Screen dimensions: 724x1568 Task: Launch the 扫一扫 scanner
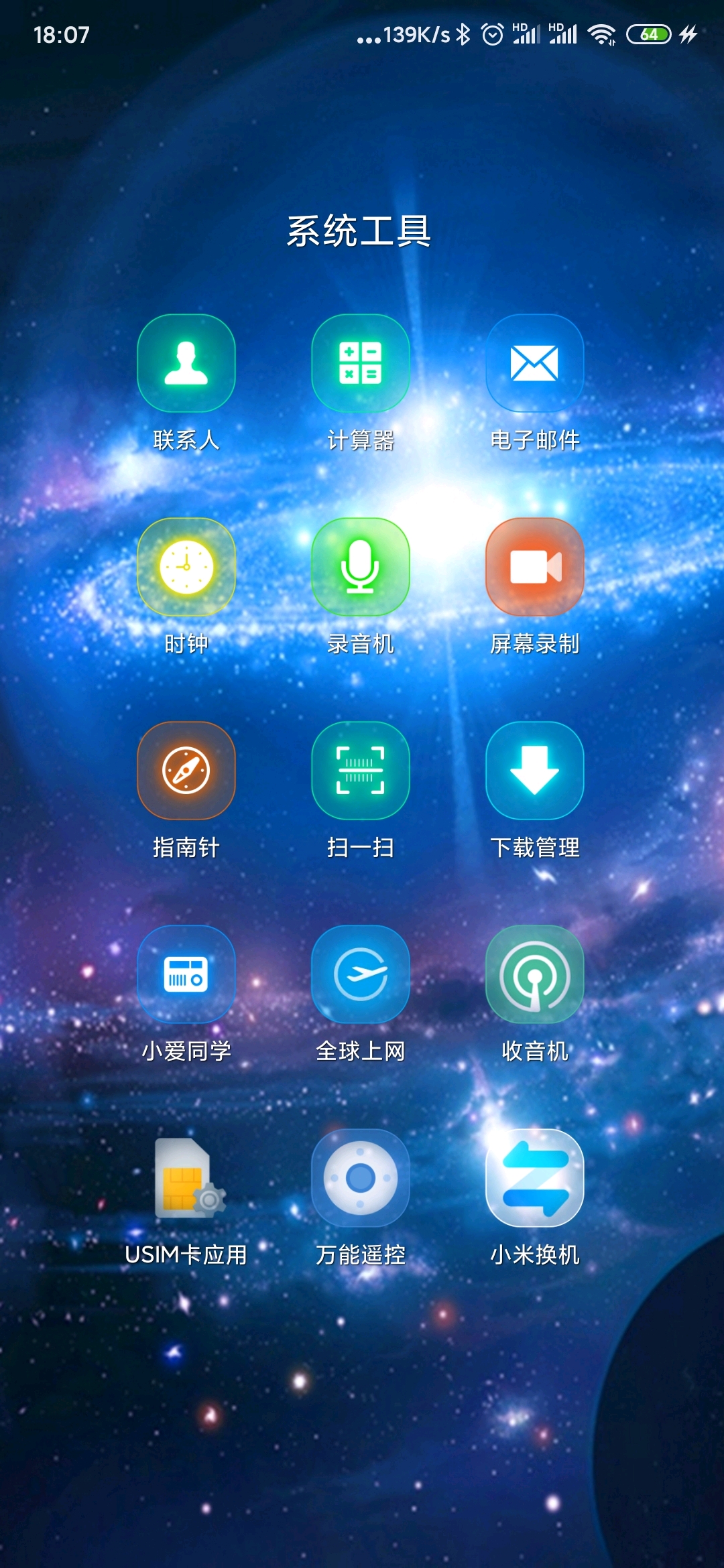[361, 771]
